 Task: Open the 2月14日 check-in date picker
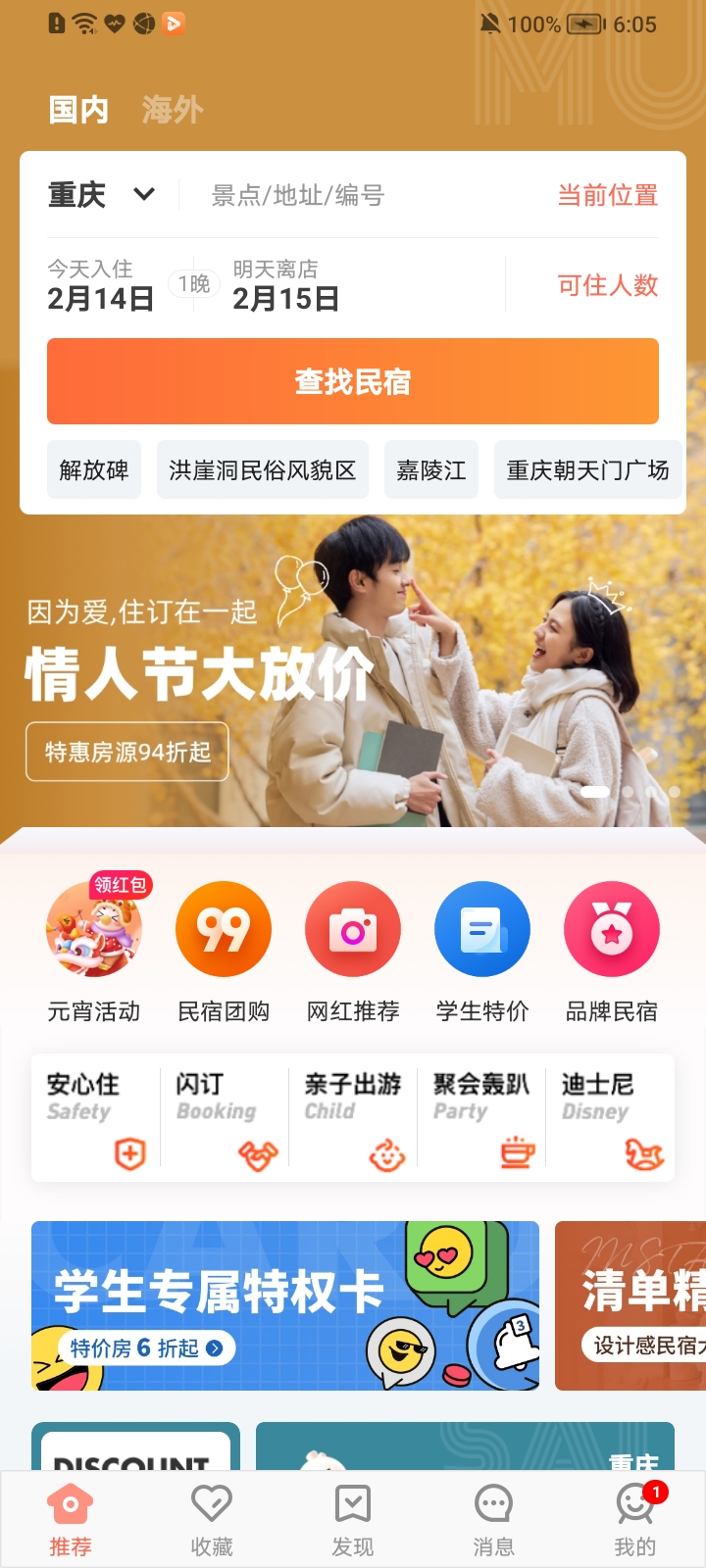(101, 285)
